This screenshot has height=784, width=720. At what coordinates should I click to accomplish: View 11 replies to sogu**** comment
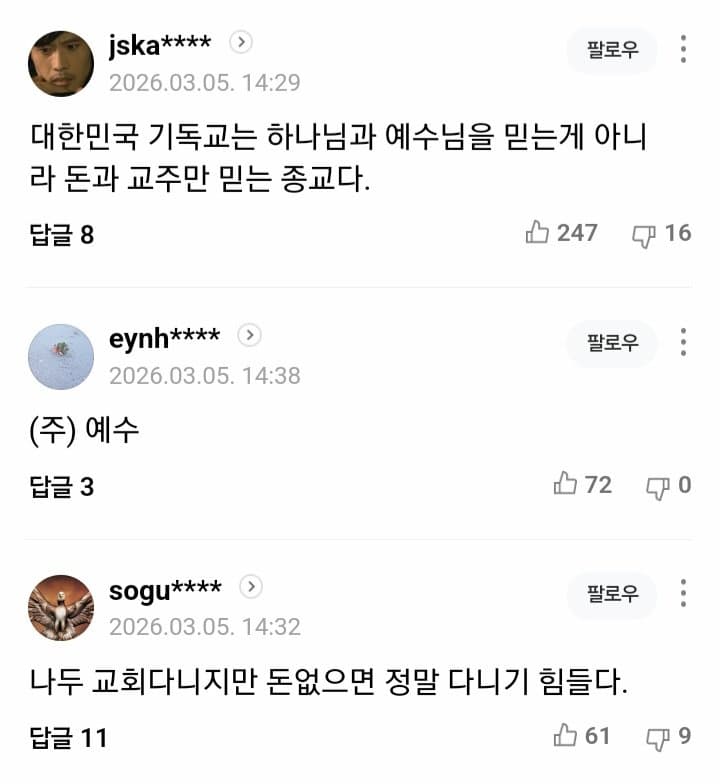(67, 739)
